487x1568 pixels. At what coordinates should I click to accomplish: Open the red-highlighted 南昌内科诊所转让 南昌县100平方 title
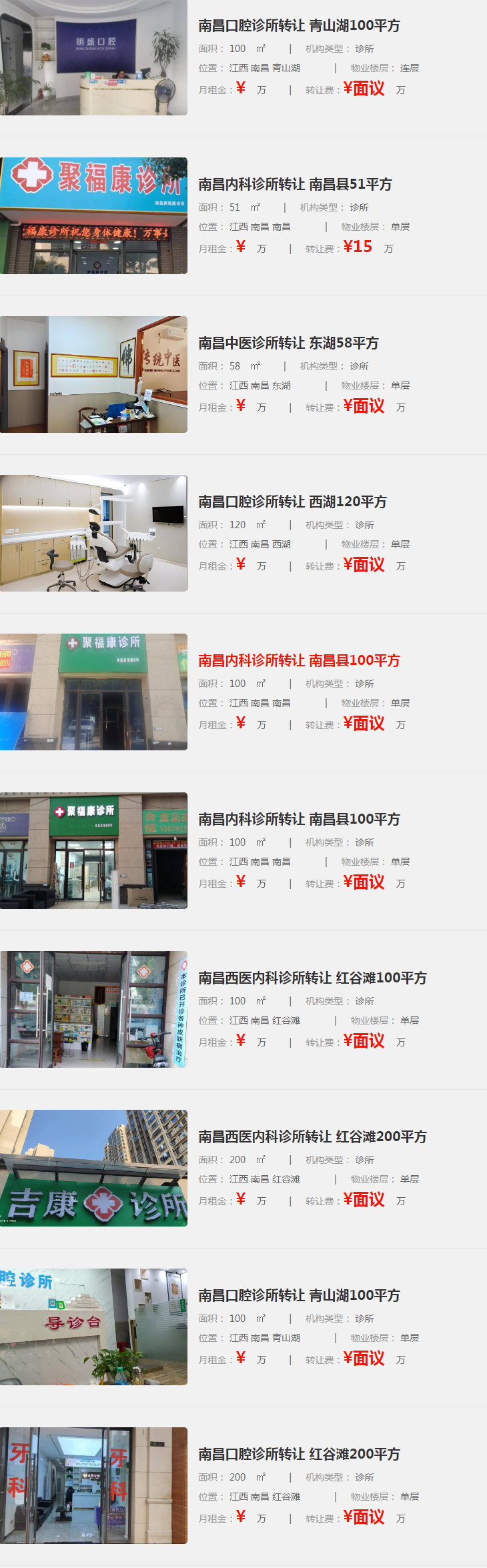299,661
